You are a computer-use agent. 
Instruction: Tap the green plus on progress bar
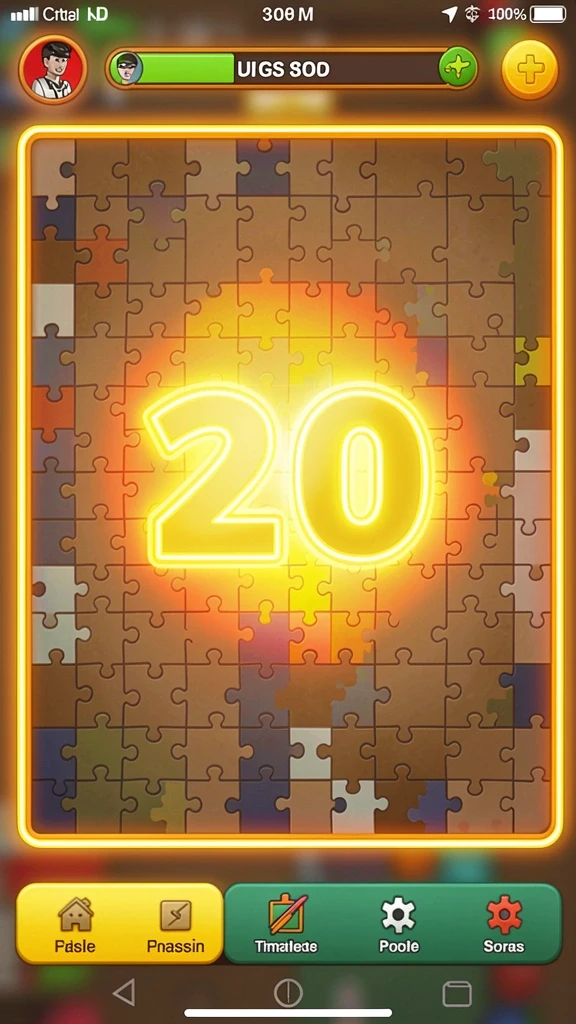pyautogui.click(x=457, y=67)
